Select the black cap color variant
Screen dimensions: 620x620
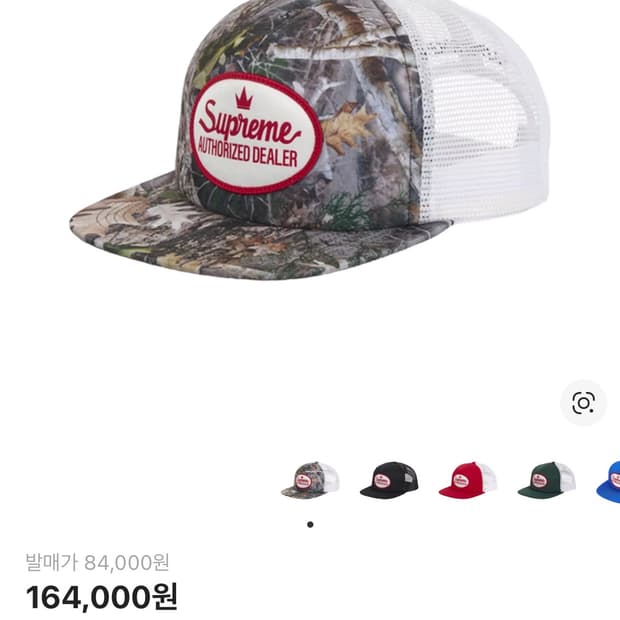point(389,481)
